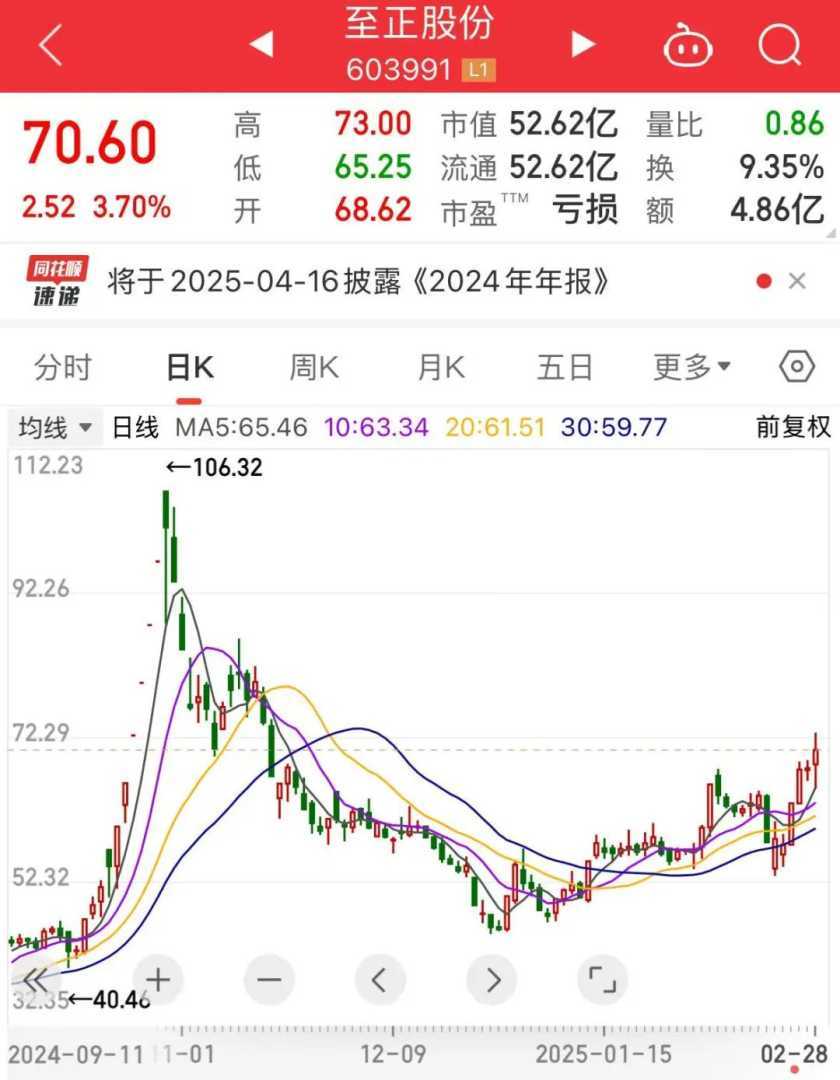Go back using the top-left arrow

pos(50,45)
